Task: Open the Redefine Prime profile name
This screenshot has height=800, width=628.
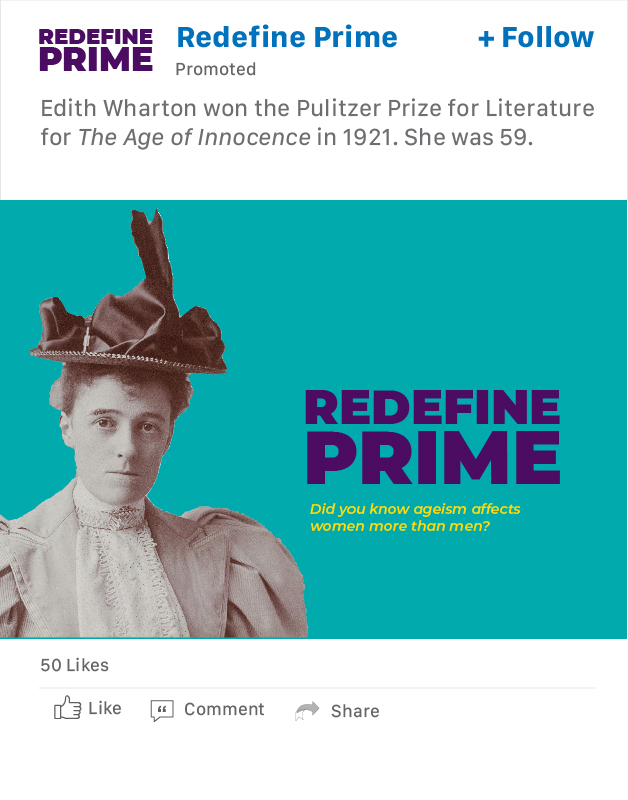Action: 286,38
